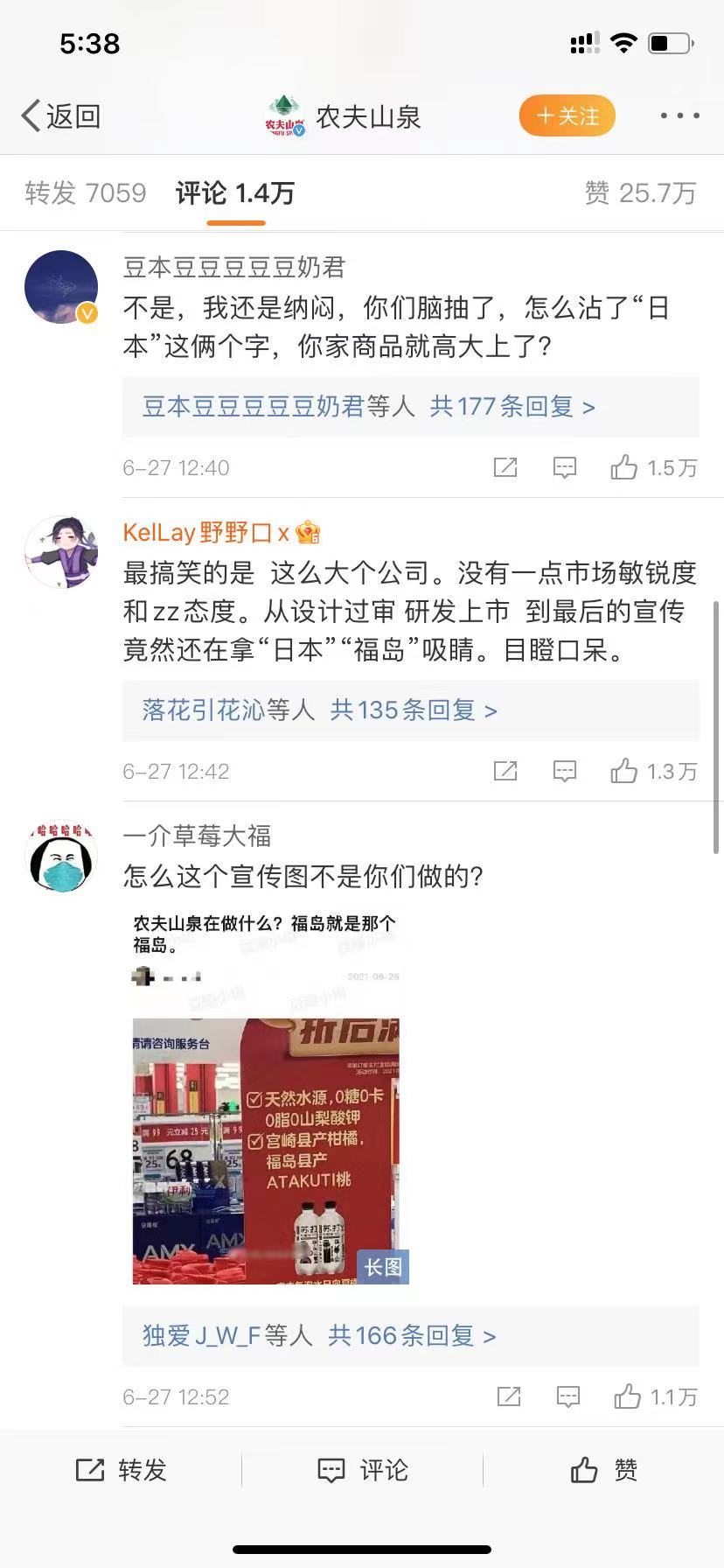Open 一介草莓大福's profile avatar

click(61, 857)
